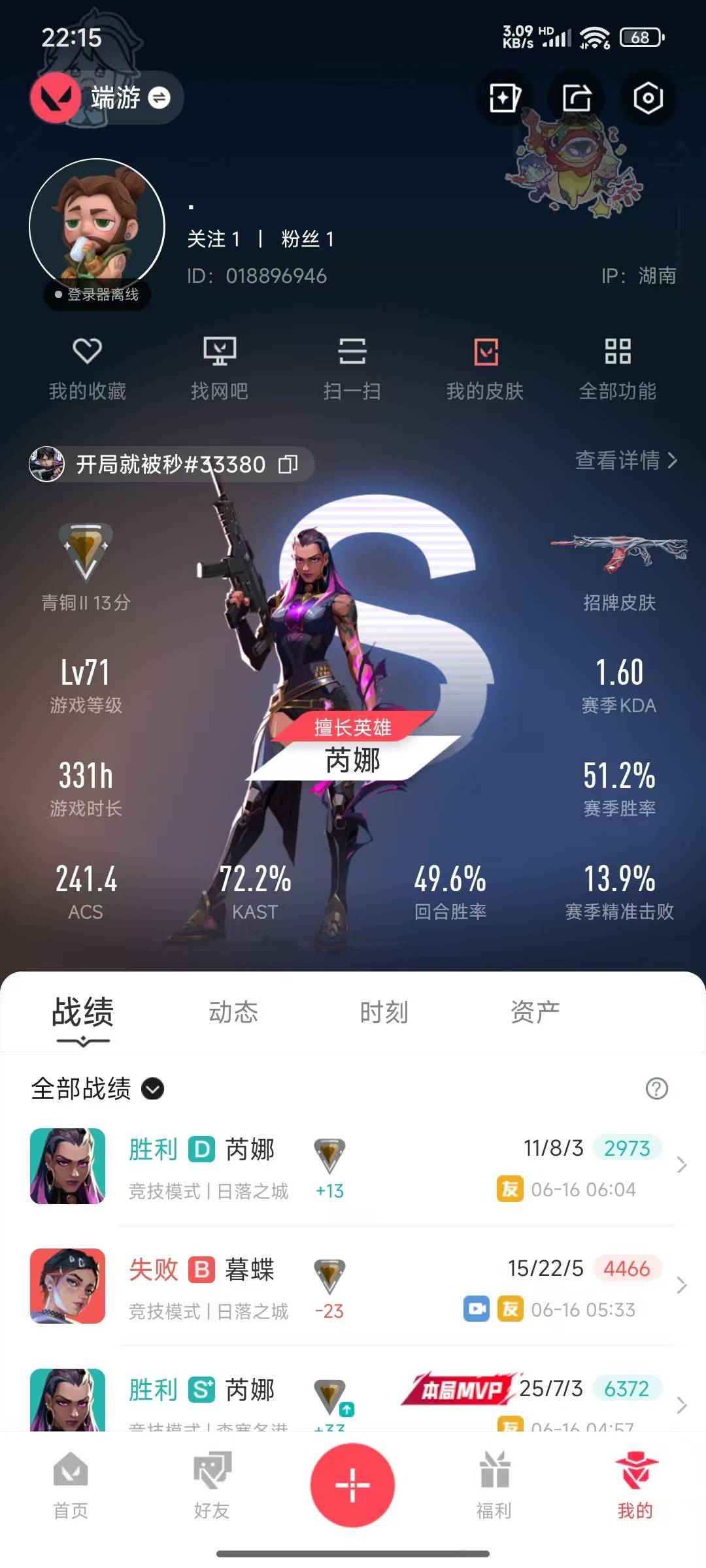The width and height of the screenshot is (706, 1568).
Task: Open the help question mark icon
Action: (x=656, y=1088)
